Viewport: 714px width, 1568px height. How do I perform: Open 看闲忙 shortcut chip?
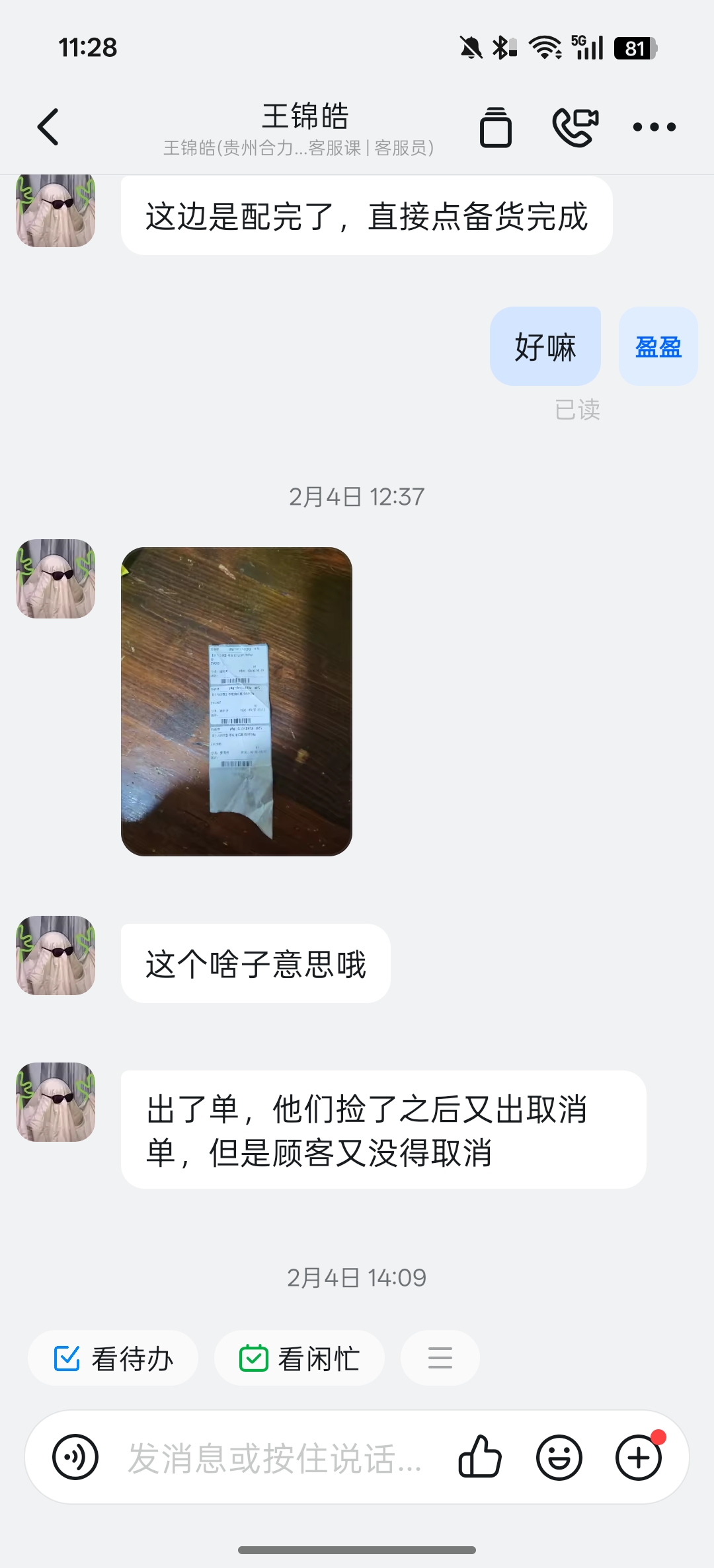tap(299, 1359)
